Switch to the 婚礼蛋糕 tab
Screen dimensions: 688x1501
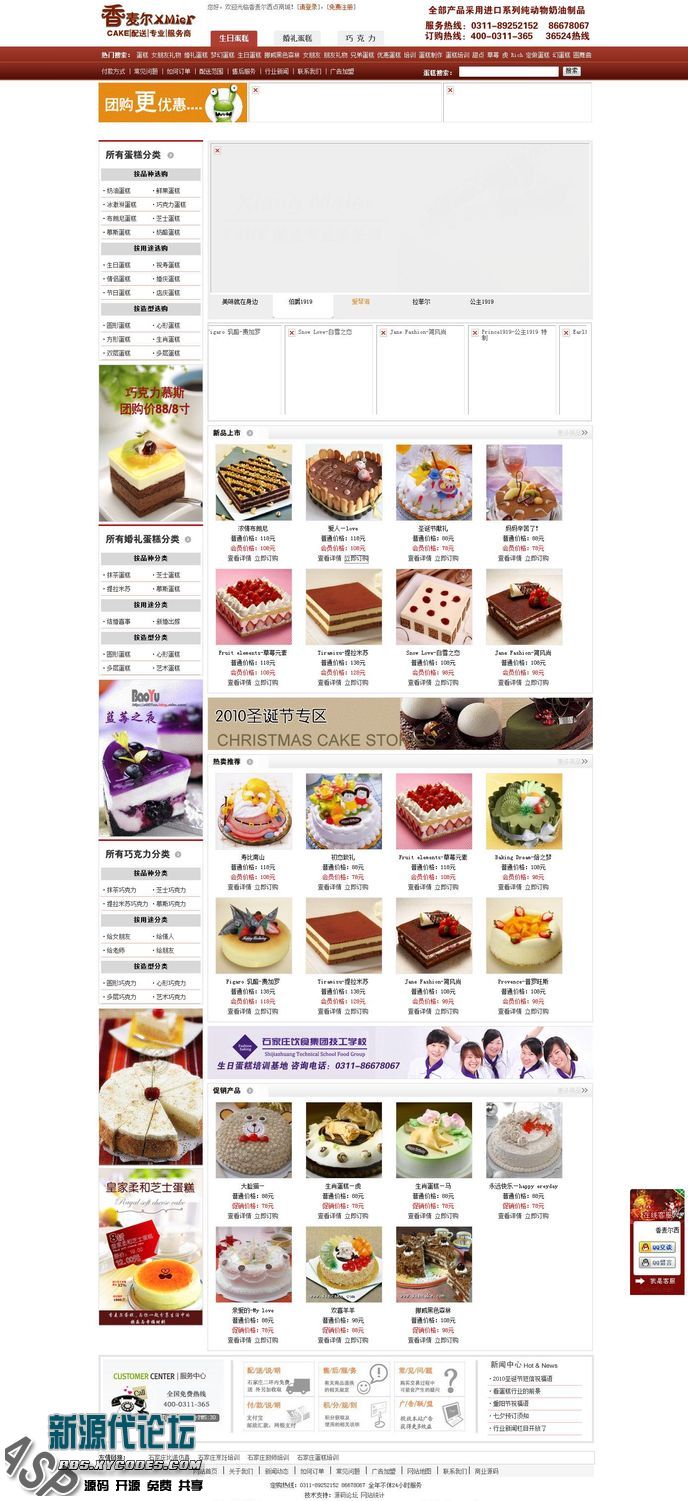[297, 38]
